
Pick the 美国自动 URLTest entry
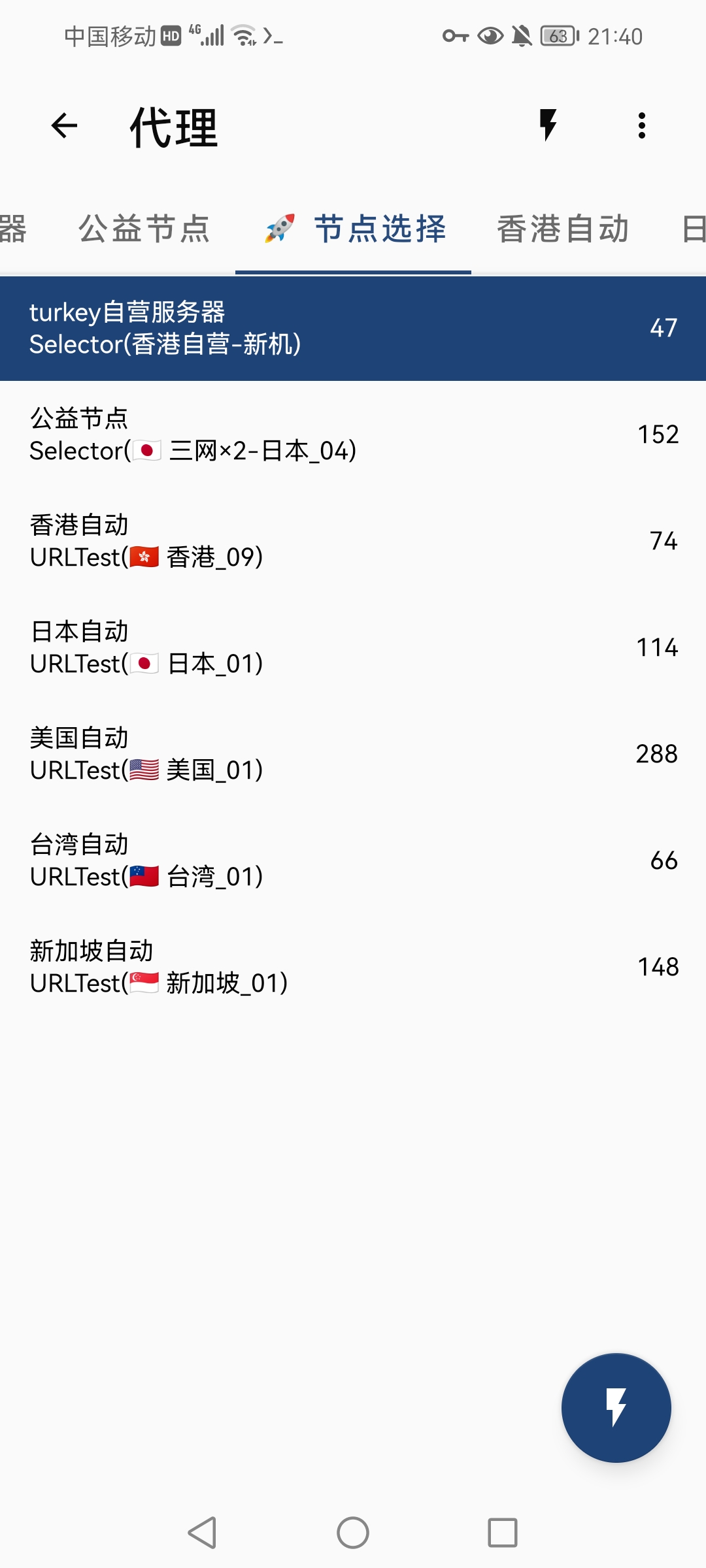[353, 754]
